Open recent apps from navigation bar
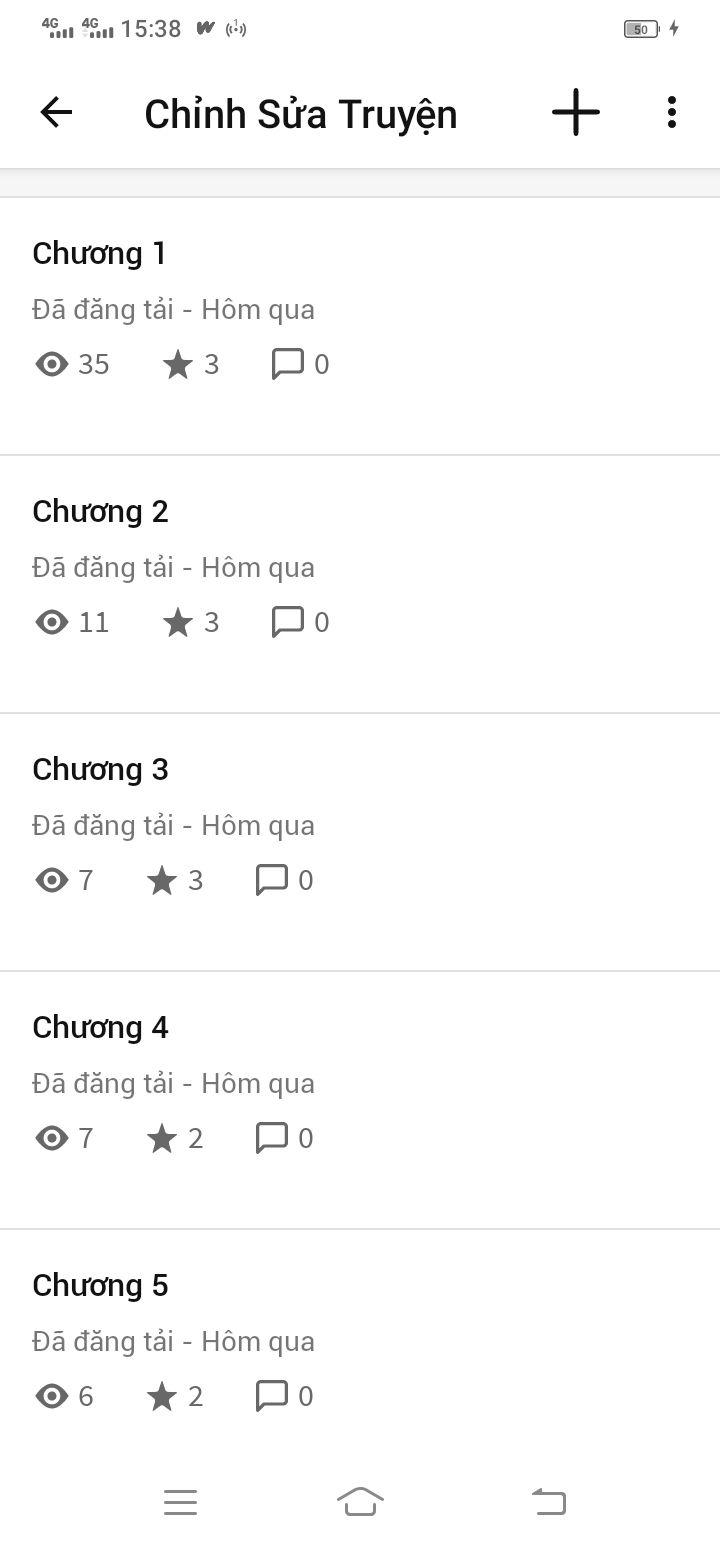 180,1502
